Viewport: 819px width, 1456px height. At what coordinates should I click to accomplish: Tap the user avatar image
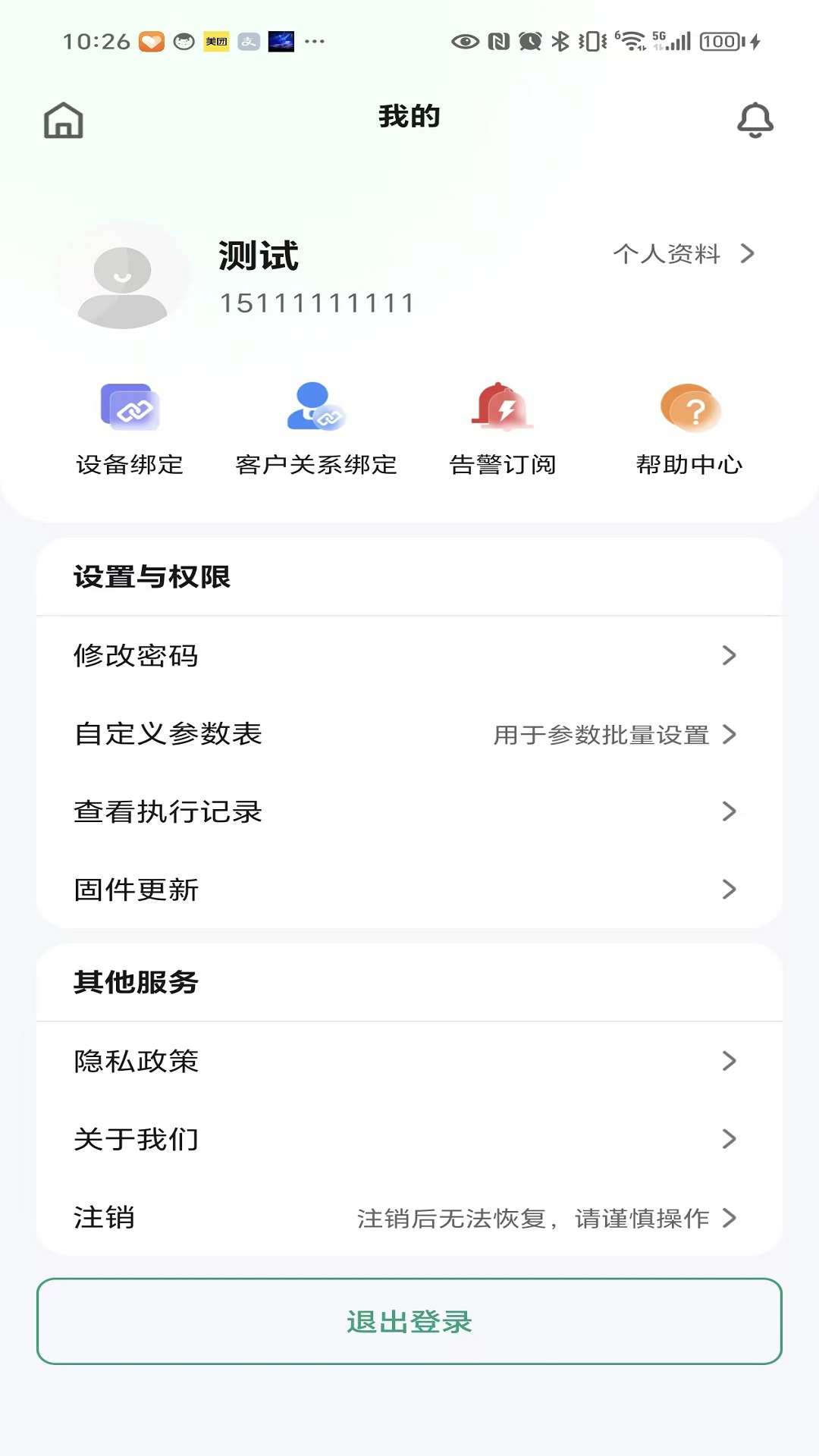click(x=124, y=275)
